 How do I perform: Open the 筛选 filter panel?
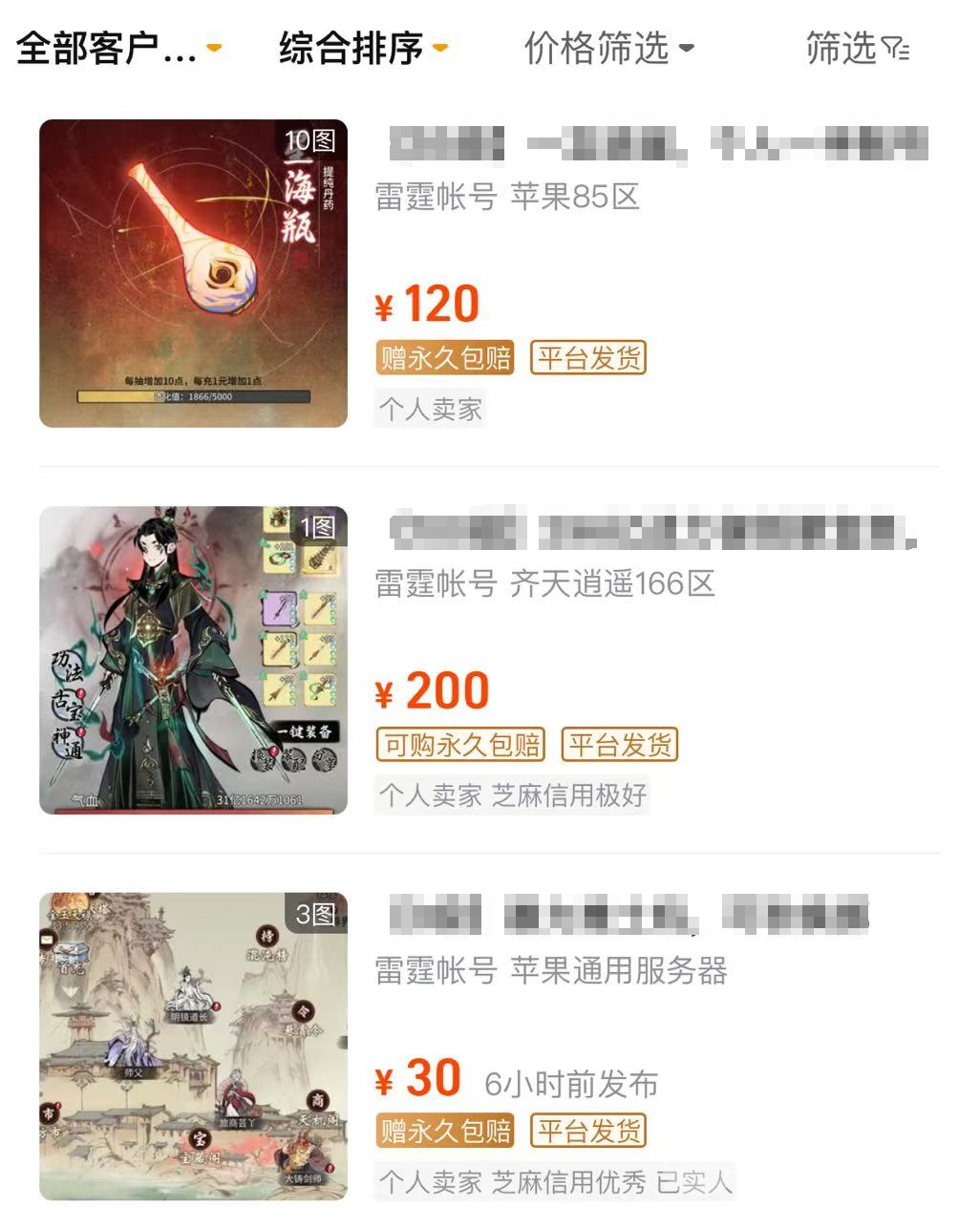tap(857, 48)
